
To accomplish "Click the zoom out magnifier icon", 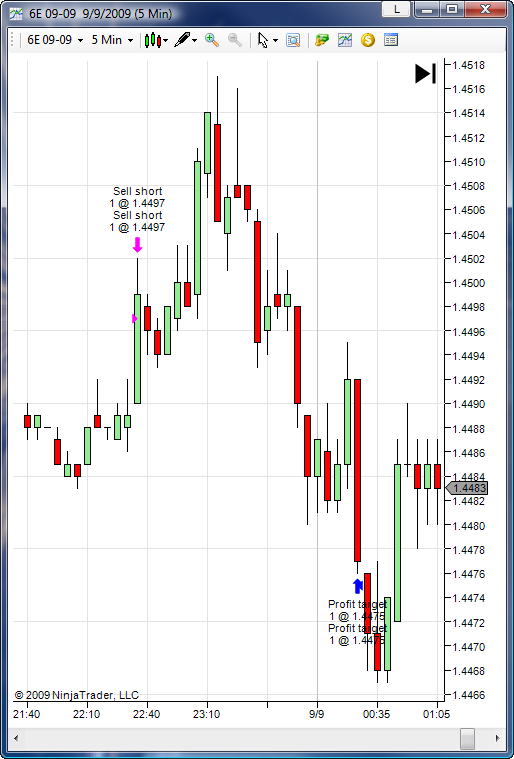I will (x=235, y=40).
